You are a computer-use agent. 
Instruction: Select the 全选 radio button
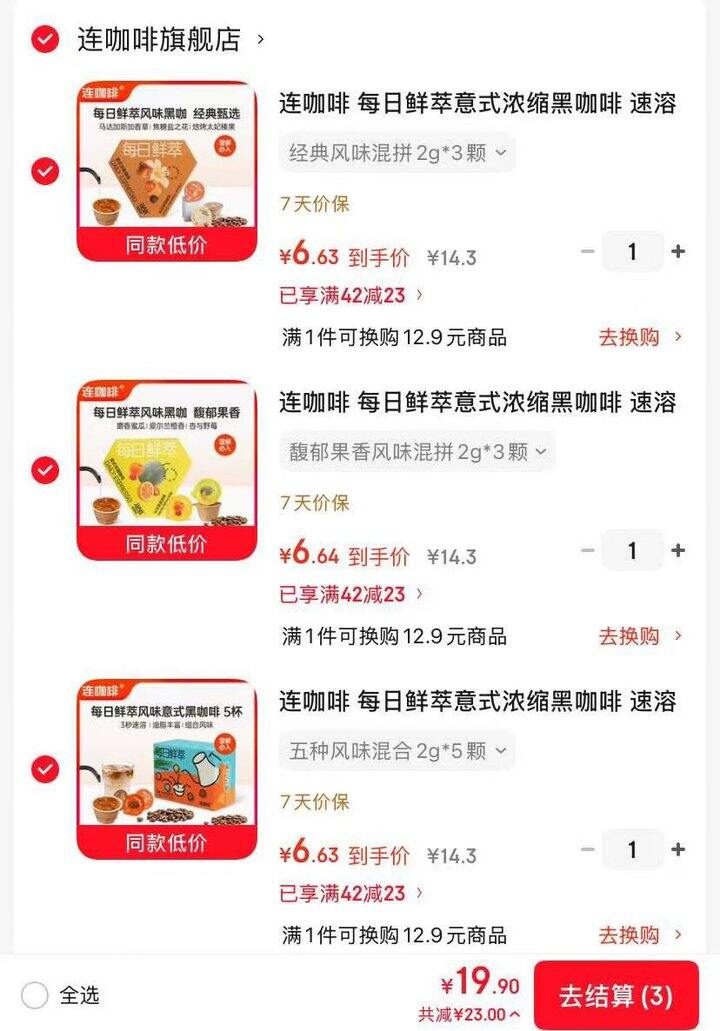pyautogui.click(x=35, y=995)
